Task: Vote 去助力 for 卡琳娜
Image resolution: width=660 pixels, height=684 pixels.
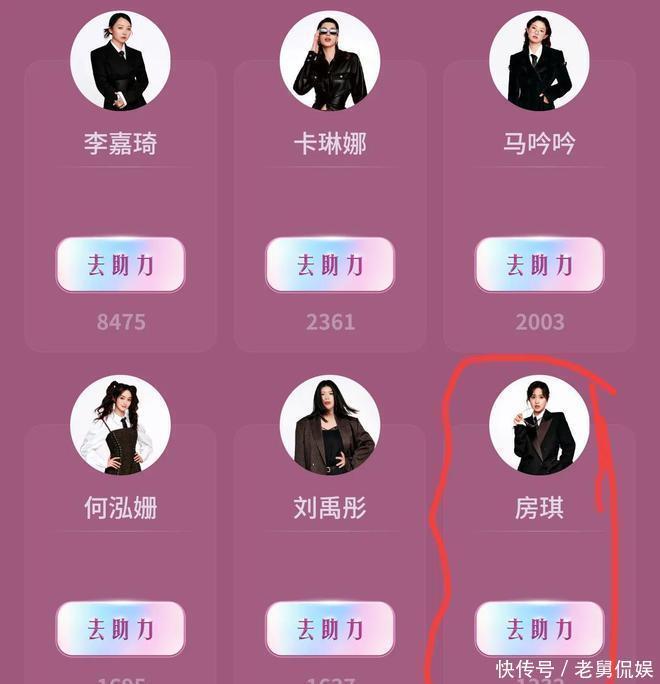Action: click(x=330, y=265)
